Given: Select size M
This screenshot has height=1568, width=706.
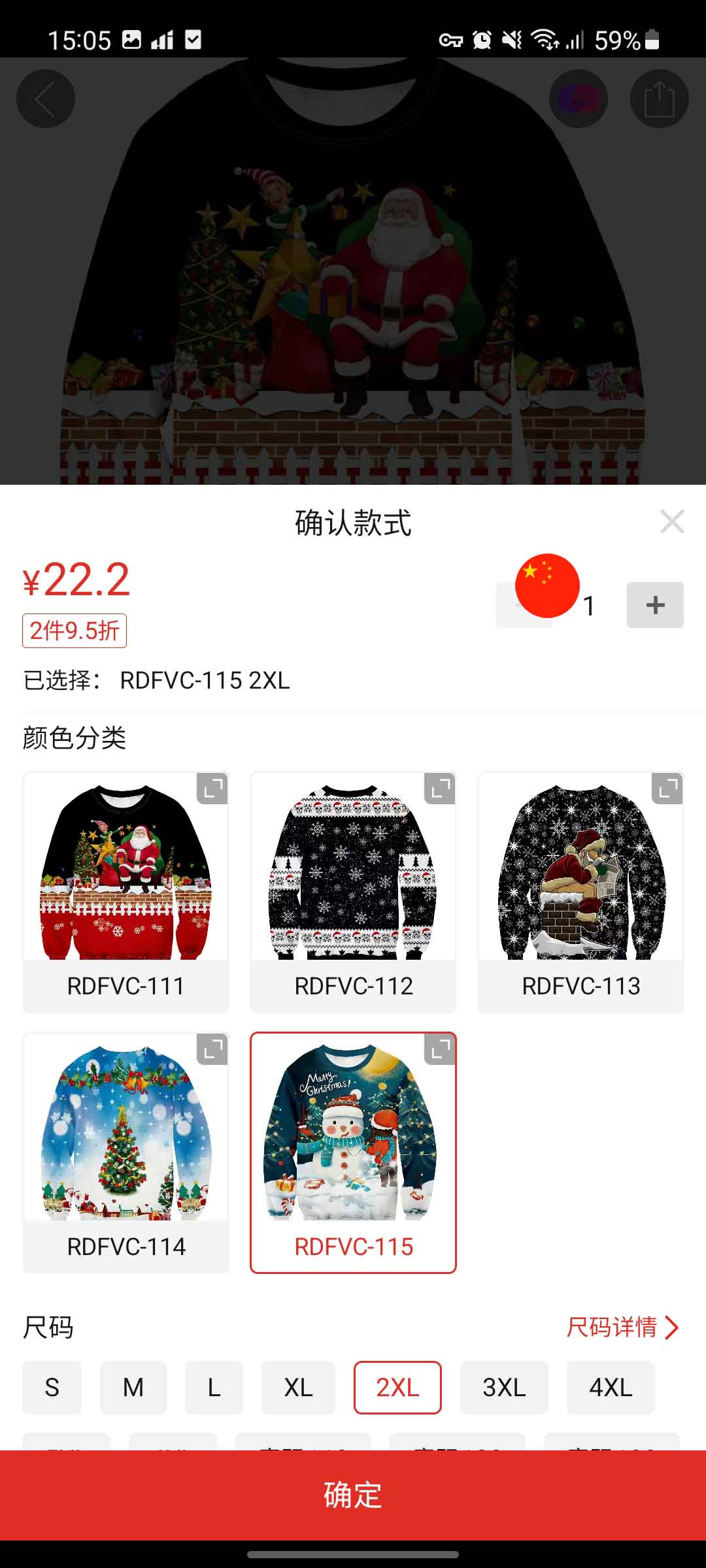Looking at the screenshot, I should (133, 1387).
